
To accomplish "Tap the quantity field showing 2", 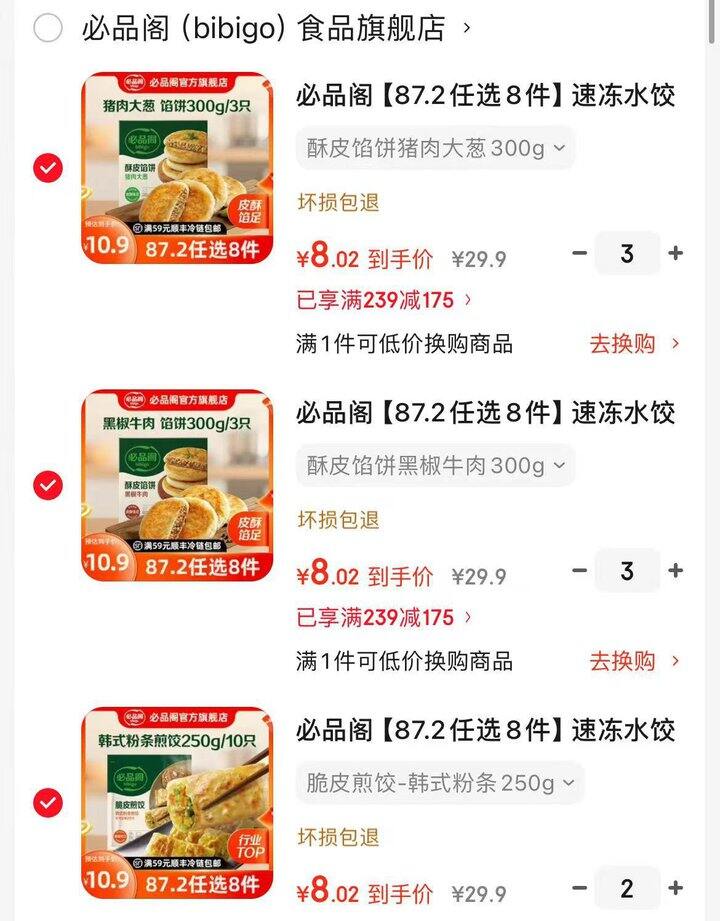I will pyautogui.click(x=627, y=887).
